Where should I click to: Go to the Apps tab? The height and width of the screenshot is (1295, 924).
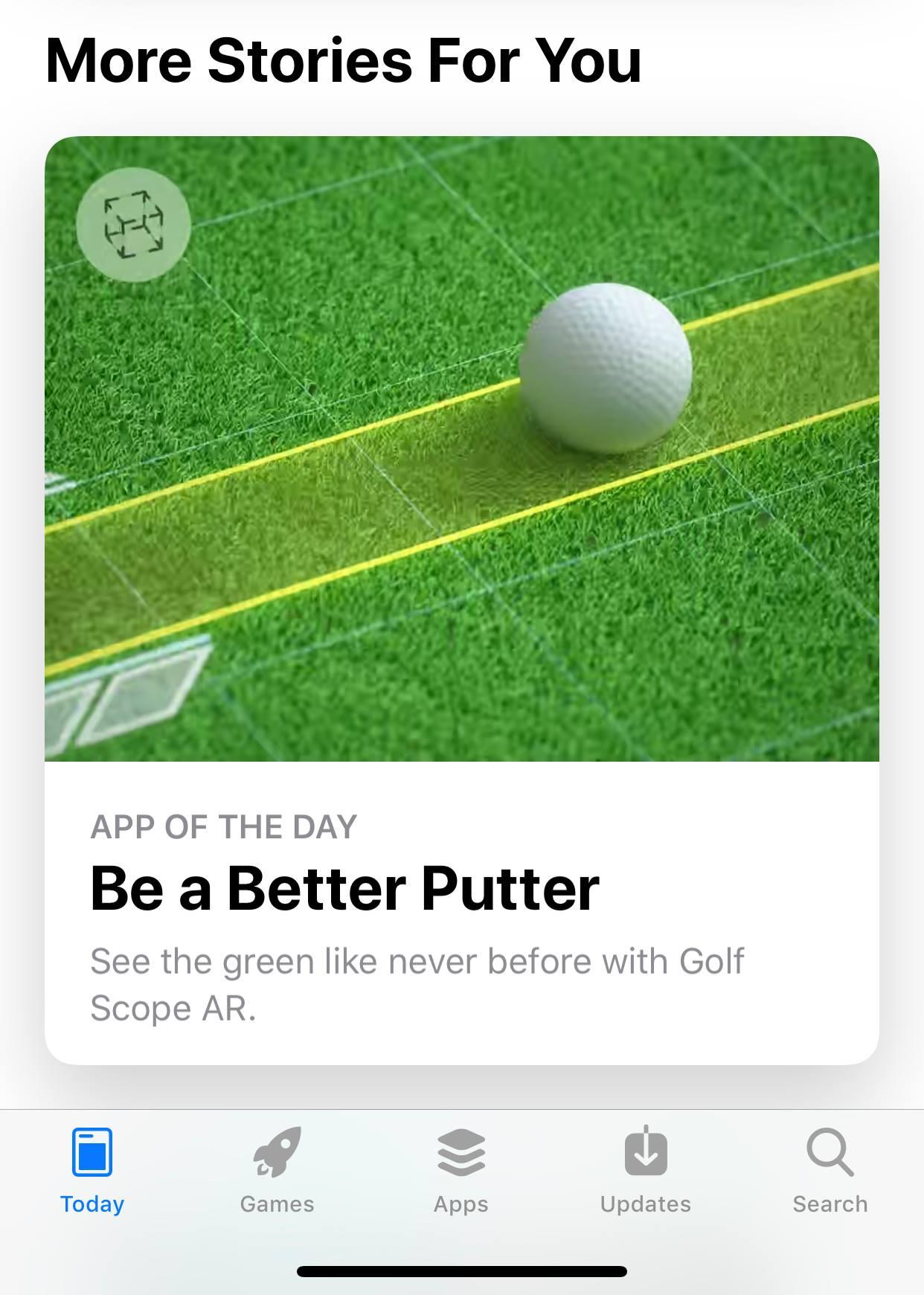461,1170
